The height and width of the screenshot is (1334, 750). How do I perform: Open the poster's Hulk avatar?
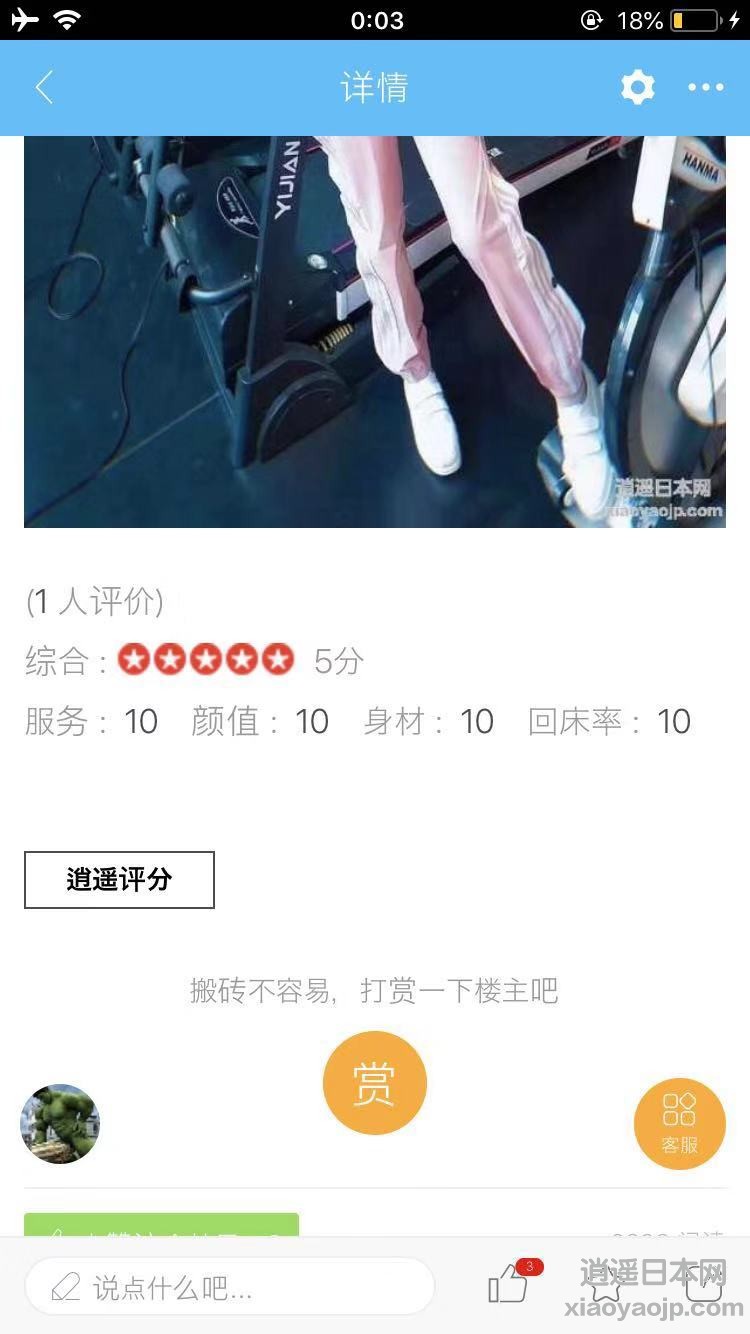60,1124
